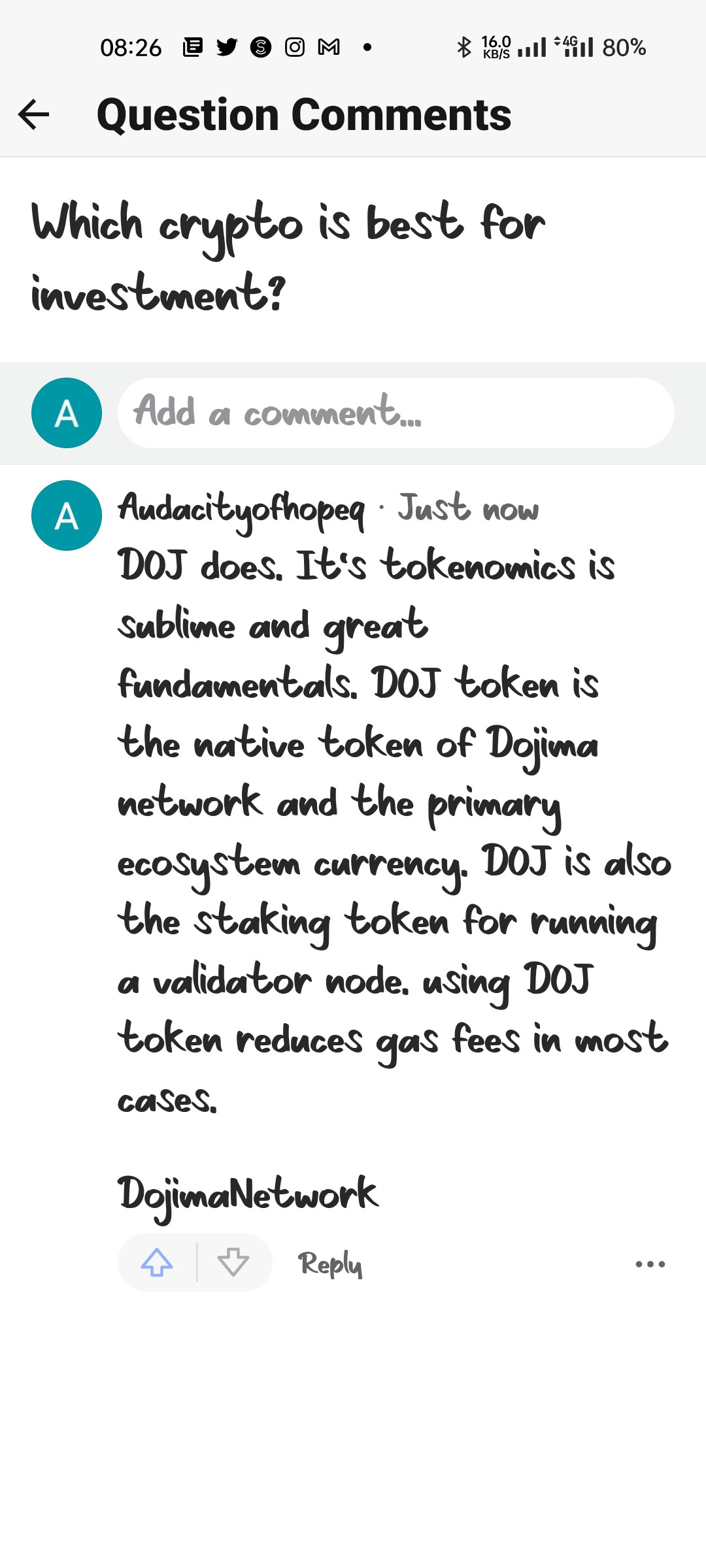The height and width of the screenshot is (1568, 706).
Task: Reply to Audacityofhopeq's comment
Action: coord(330,1264)
